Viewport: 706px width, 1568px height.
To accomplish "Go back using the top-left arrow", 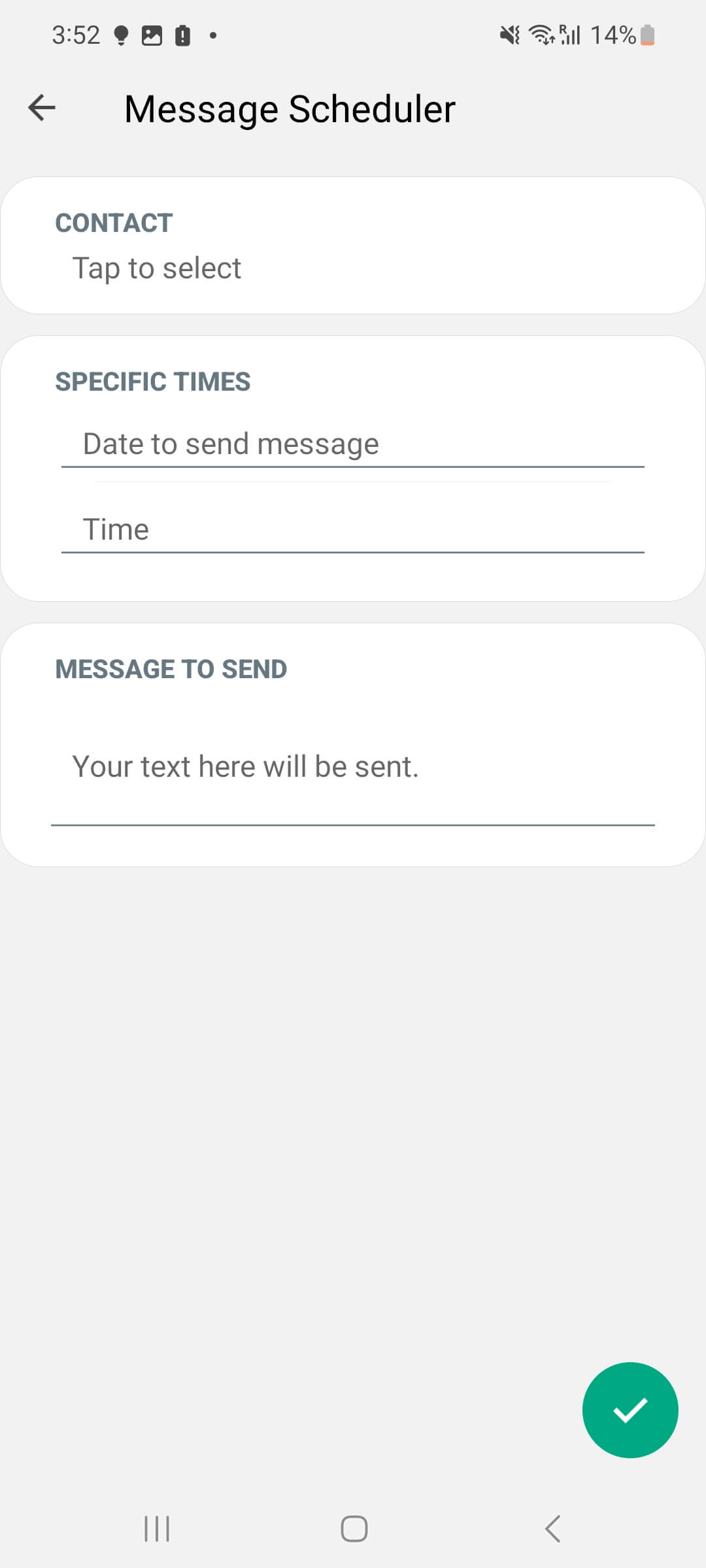I will (x=42, y=108).
